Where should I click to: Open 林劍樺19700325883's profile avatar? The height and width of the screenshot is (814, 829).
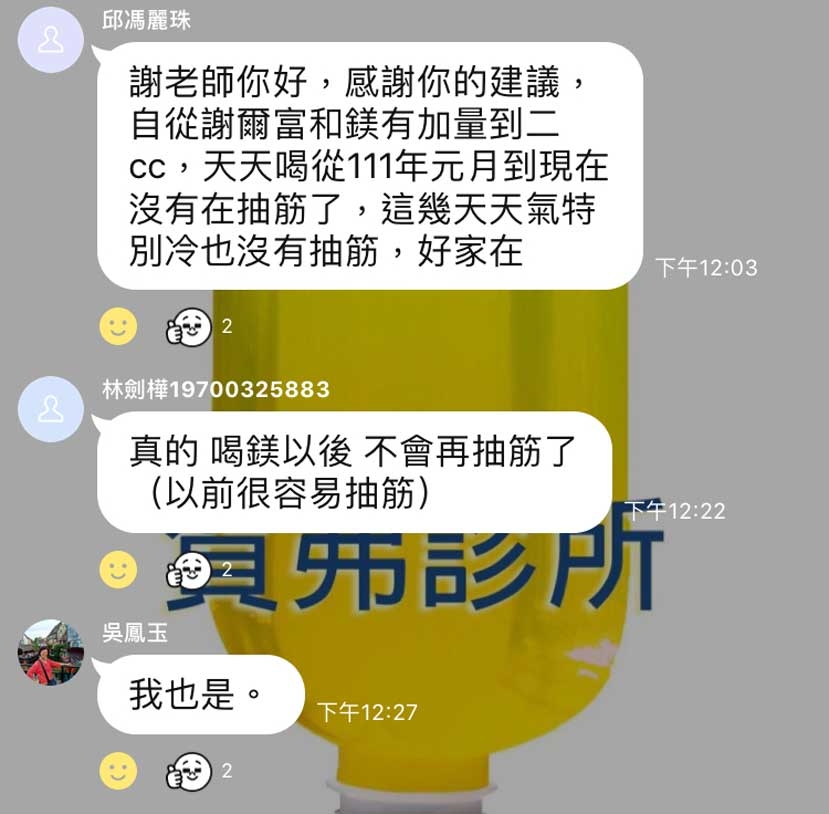click(51, 409)
